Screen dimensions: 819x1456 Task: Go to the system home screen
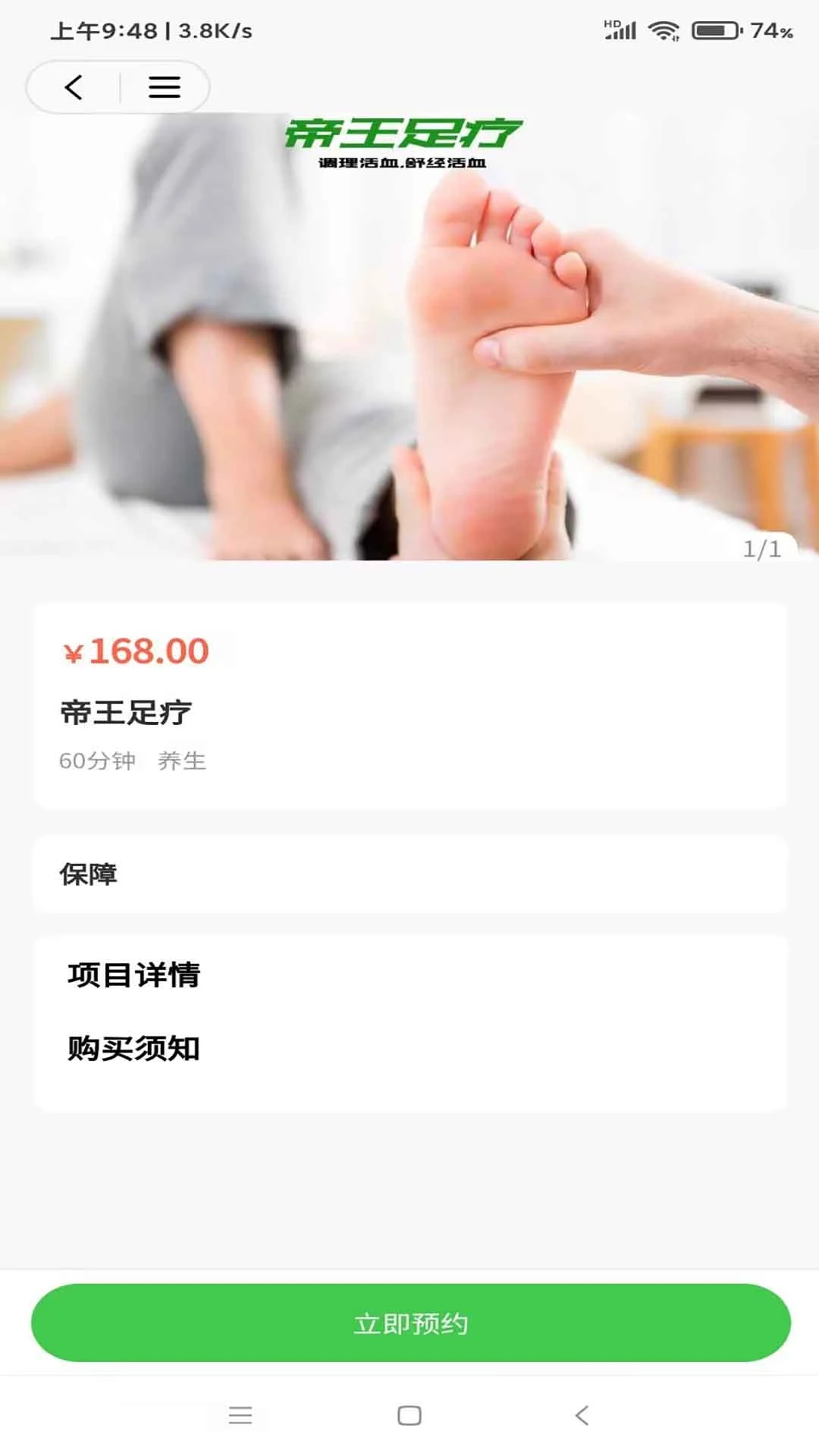click(409, 1415)
